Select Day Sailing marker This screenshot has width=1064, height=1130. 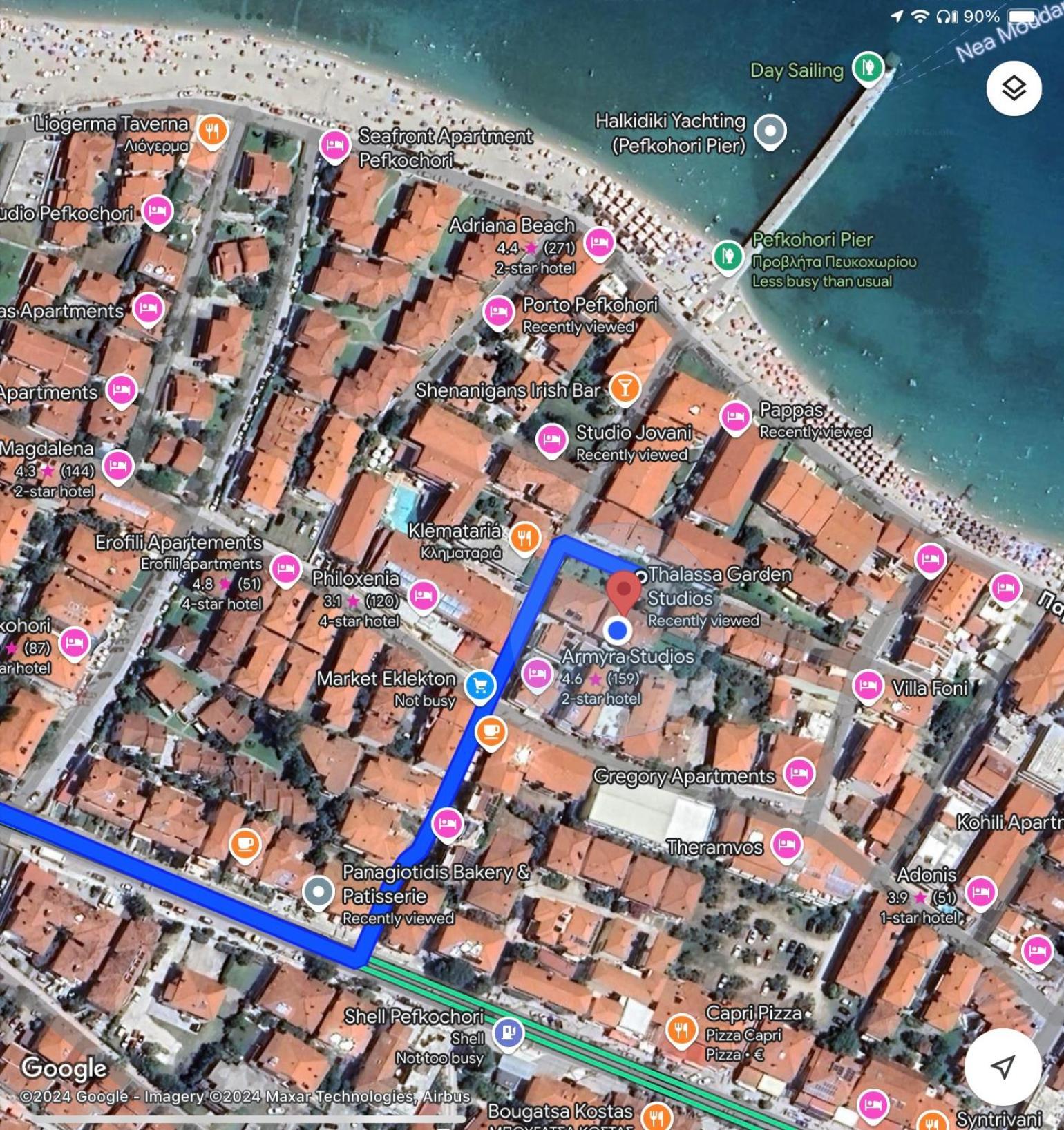[867, 68]
